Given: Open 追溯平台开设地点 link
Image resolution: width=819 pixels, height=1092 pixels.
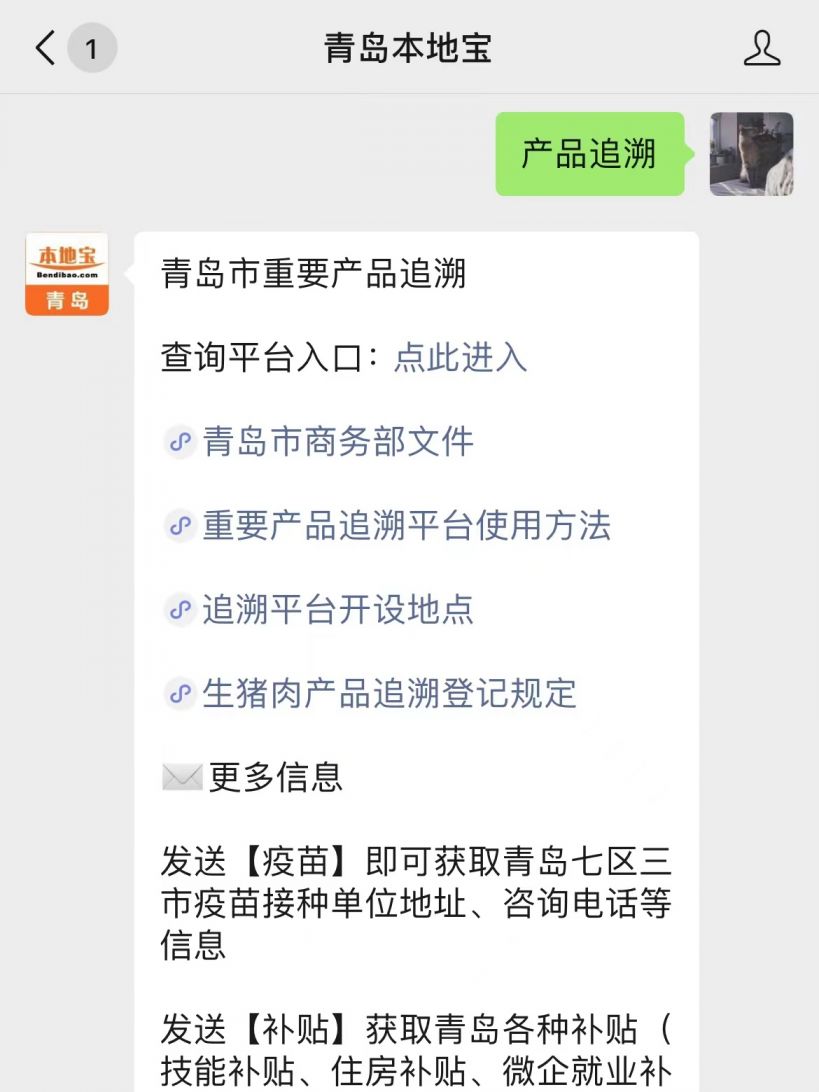Looking at the screenshot, I should pyautogui.click(x=337, y=610).
